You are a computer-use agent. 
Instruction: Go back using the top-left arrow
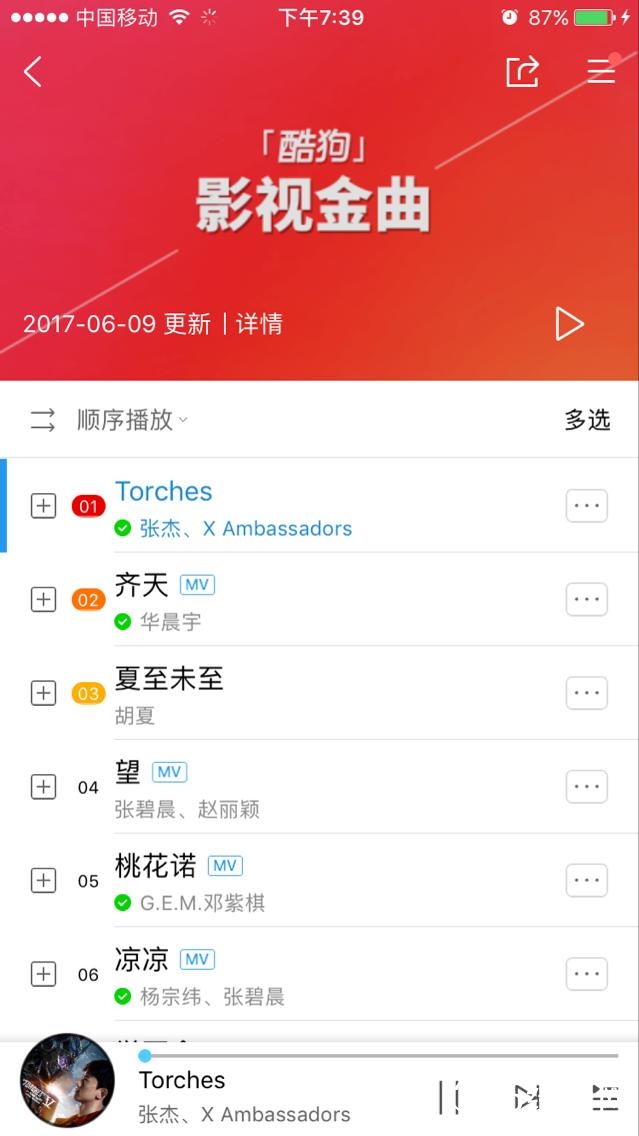[33, 71]
